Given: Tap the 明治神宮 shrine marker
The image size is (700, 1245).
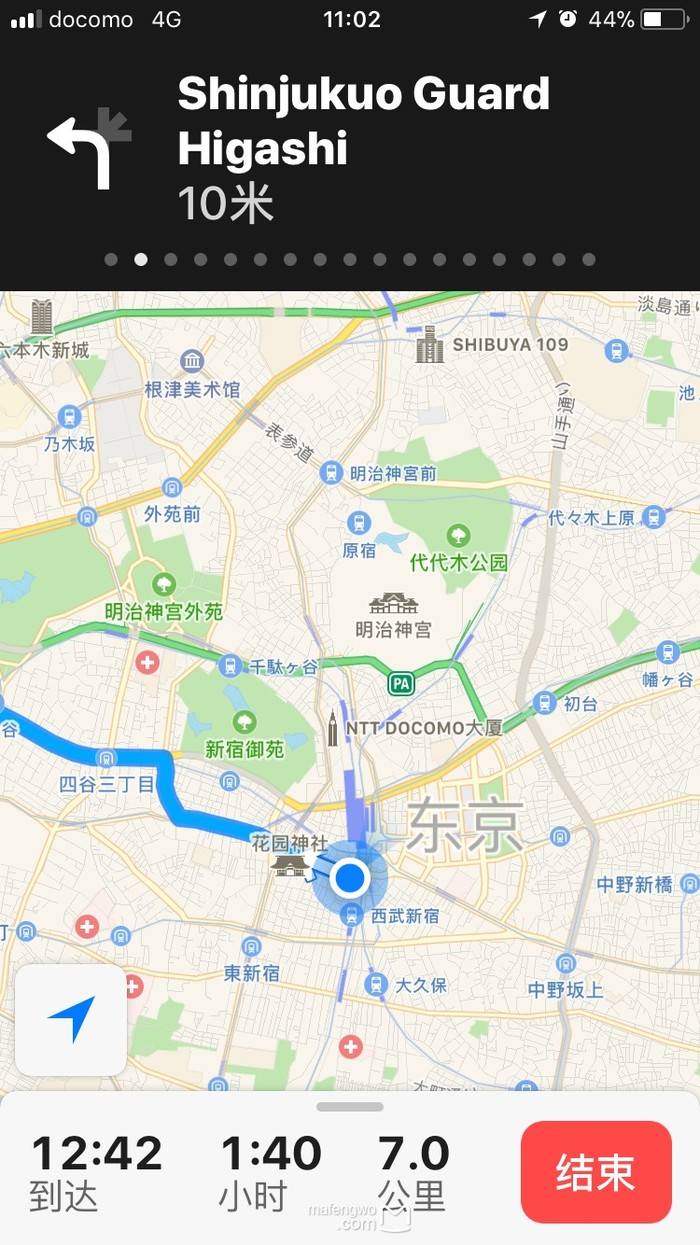Looking at the screenshot, I should pyautogui.click(x=393, y=604).
